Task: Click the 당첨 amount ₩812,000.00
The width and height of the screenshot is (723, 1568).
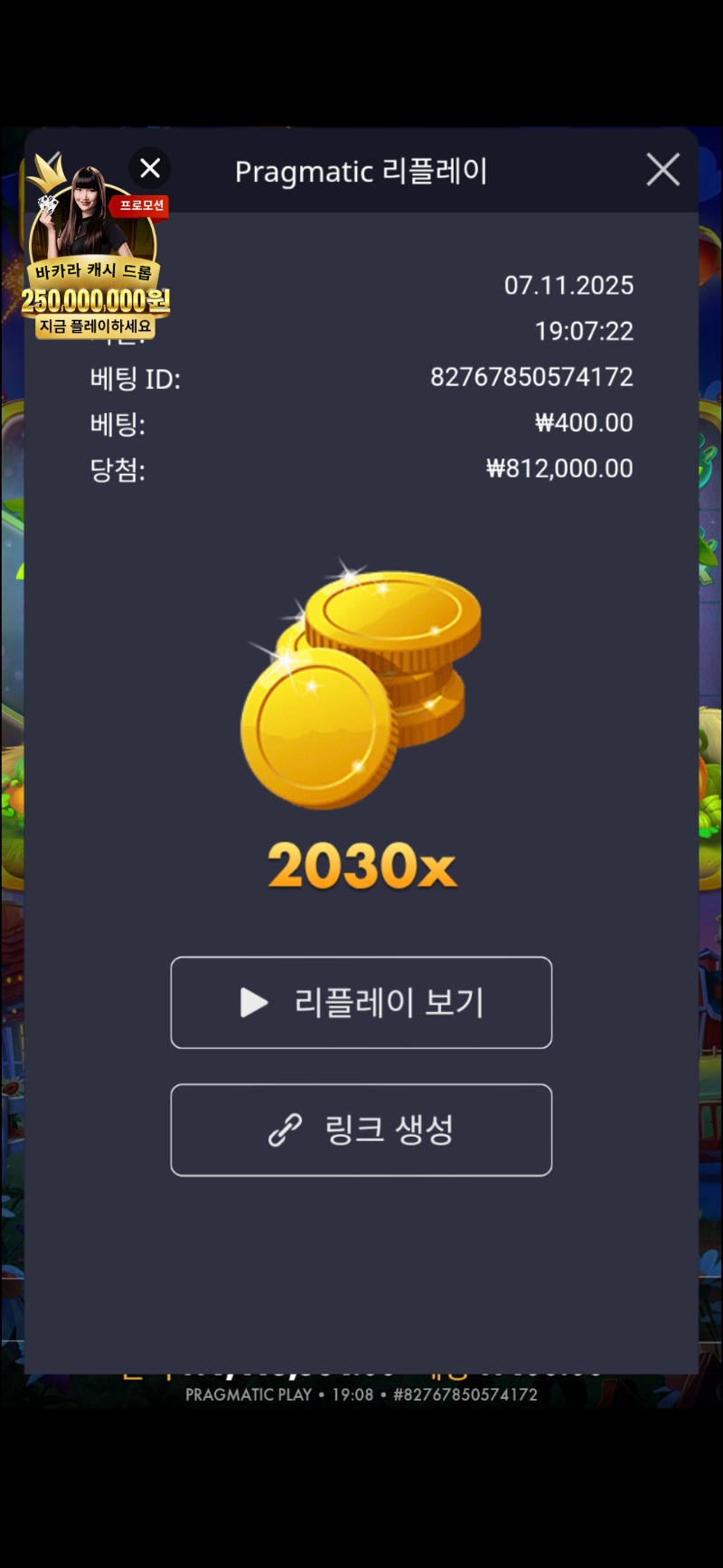Action: click(559, 468)
